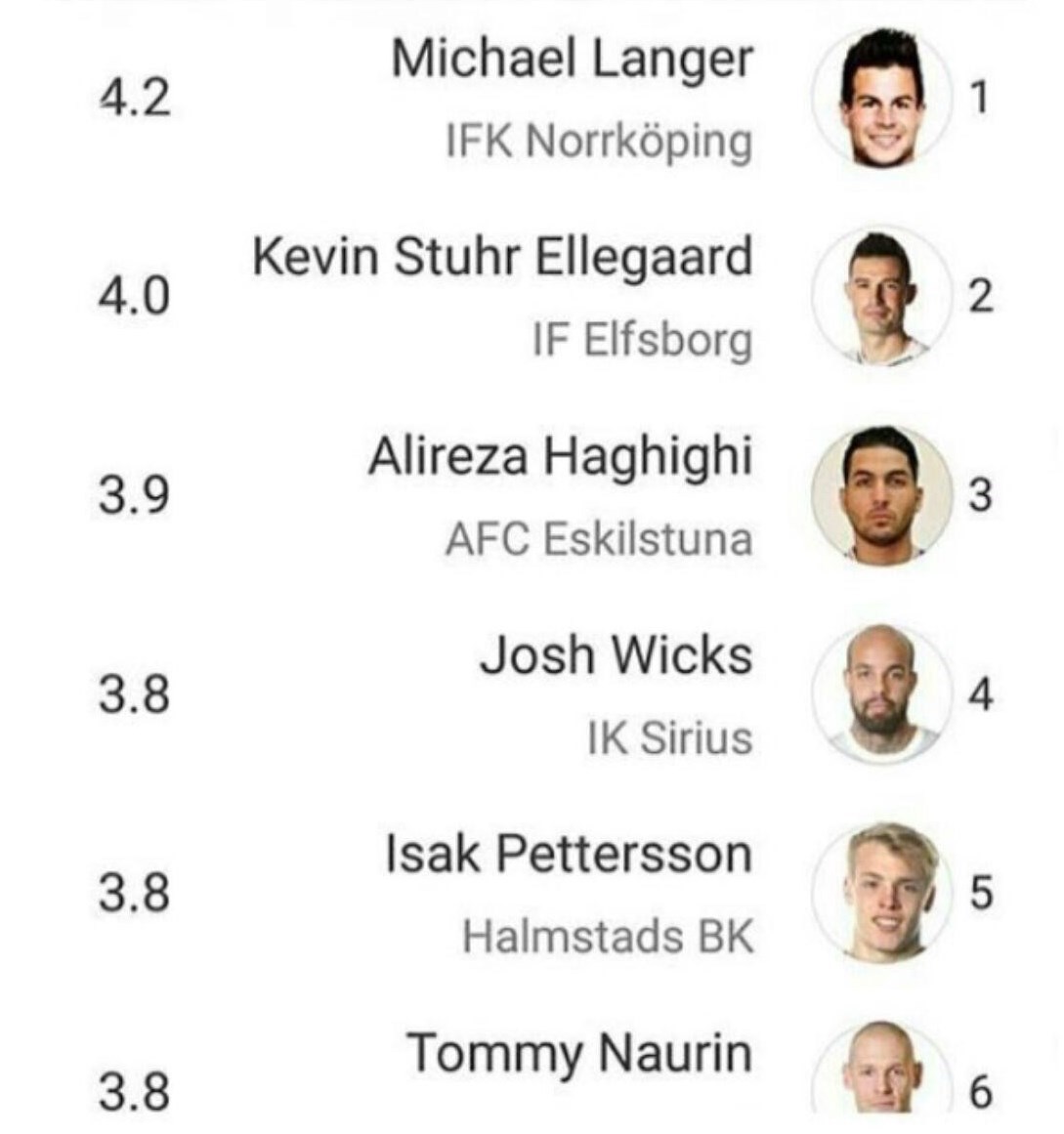Viewport: 1064px width, 1134px height.
Task: Tap Isak Pettersson's ranking entry
Action: click(x=569, y=854)
